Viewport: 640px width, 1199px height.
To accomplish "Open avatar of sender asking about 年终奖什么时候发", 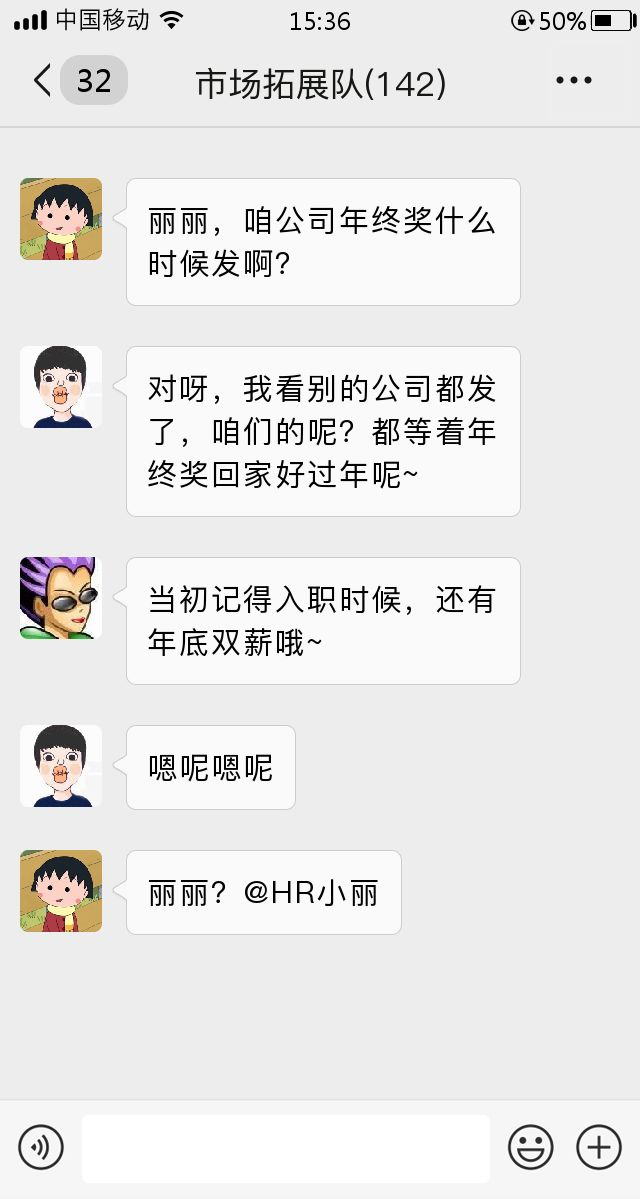I will tap(61, 219).
